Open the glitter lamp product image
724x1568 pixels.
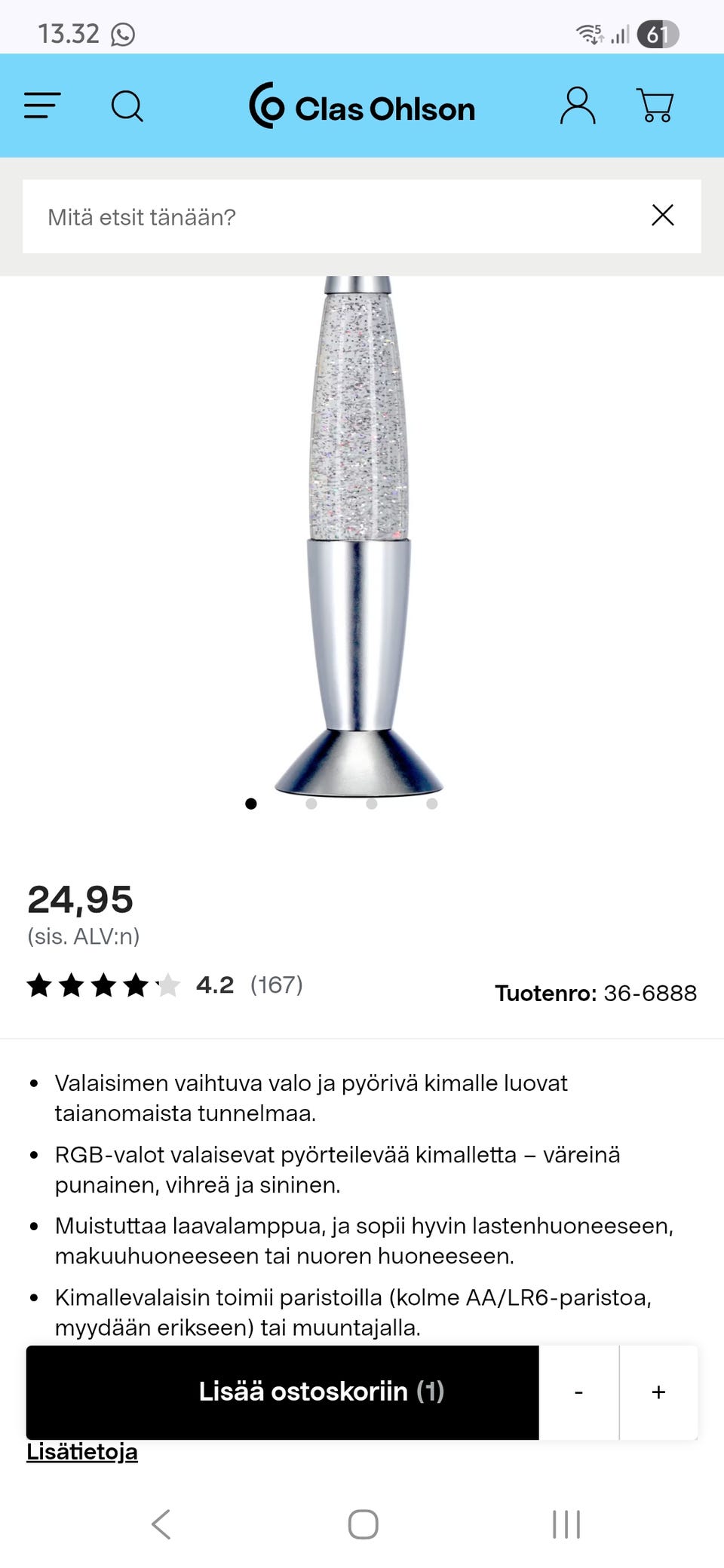[359, 535]
